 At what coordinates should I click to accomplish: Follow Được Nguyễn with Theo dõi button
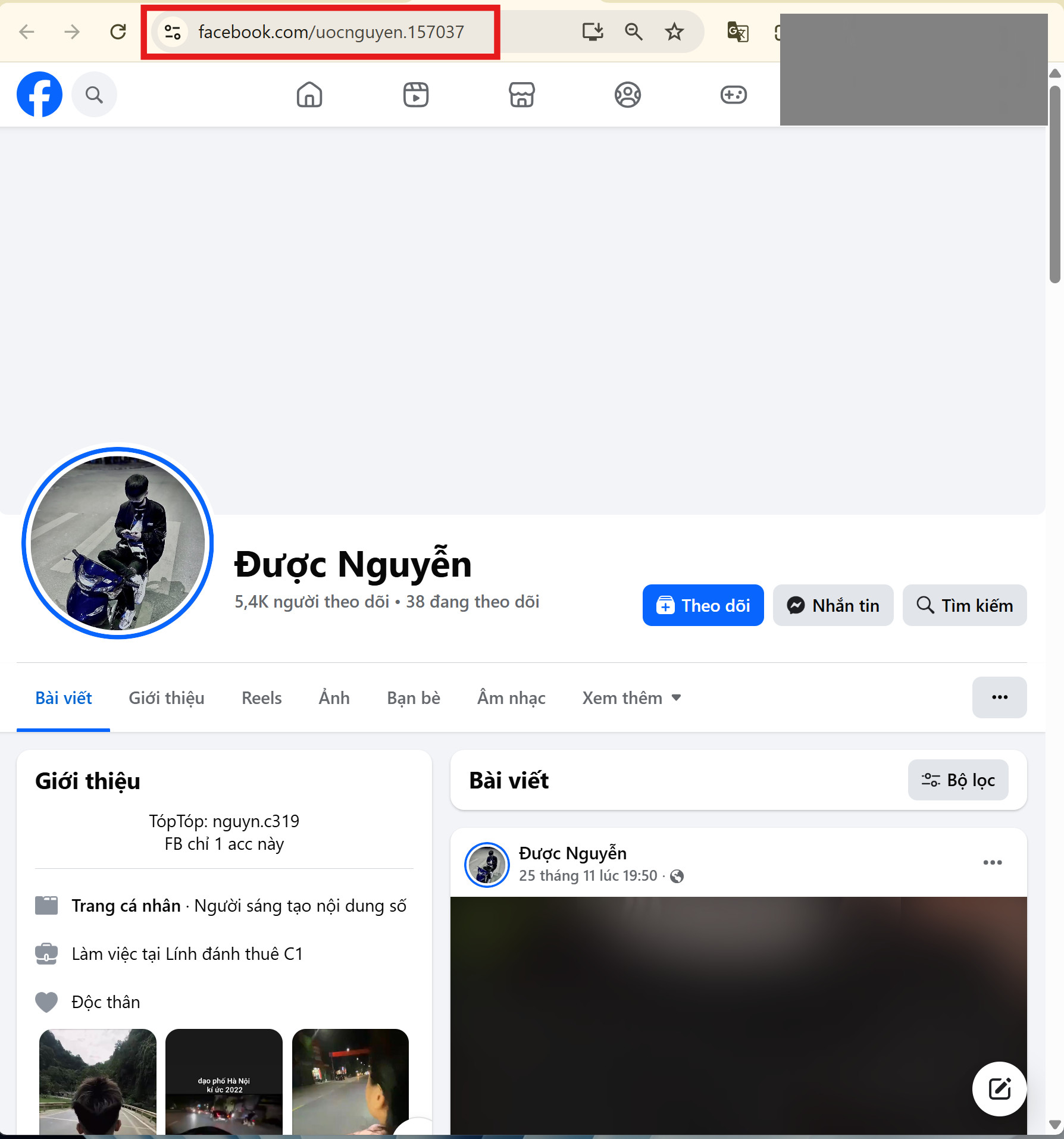coord(703,605)
